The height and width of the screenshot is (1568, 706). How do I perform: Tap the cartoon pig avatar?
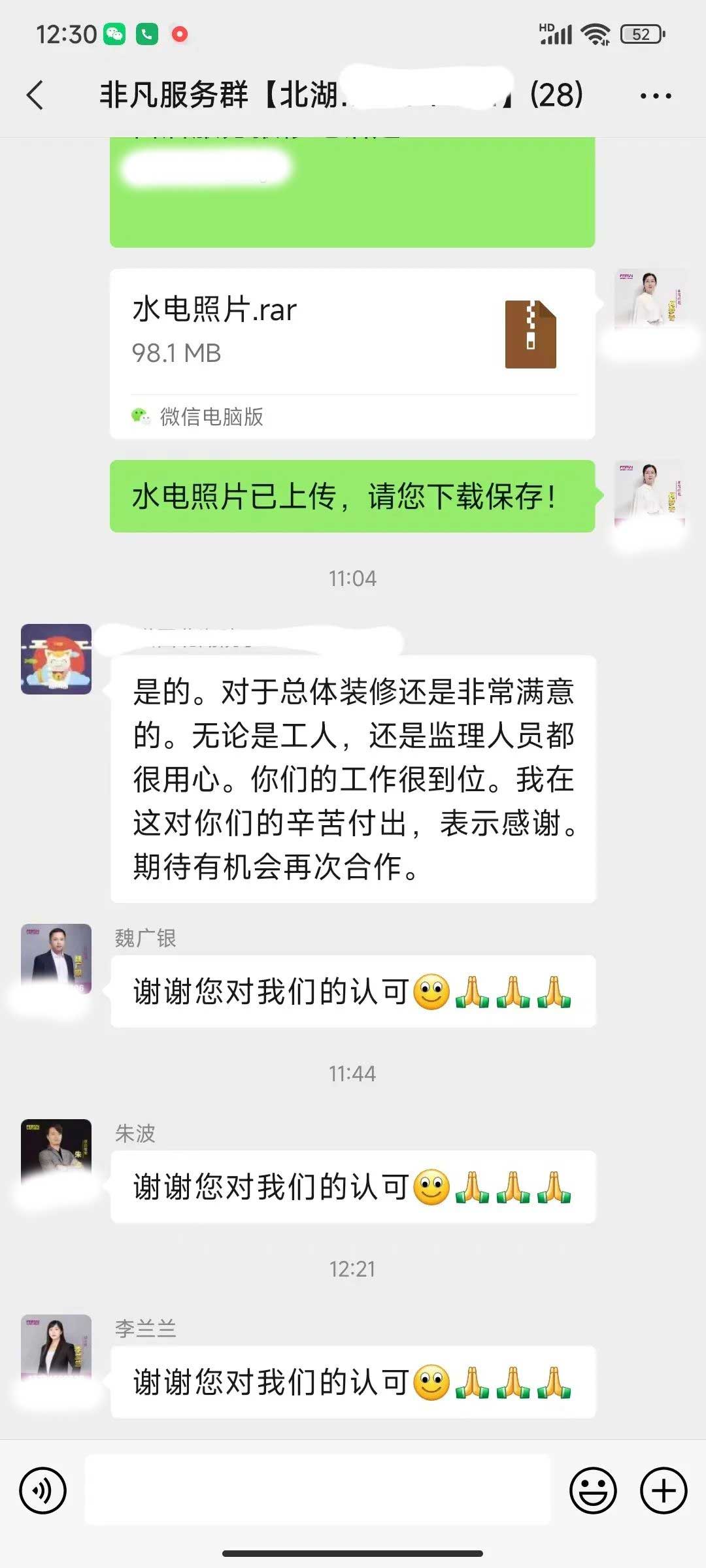(56, 659)
